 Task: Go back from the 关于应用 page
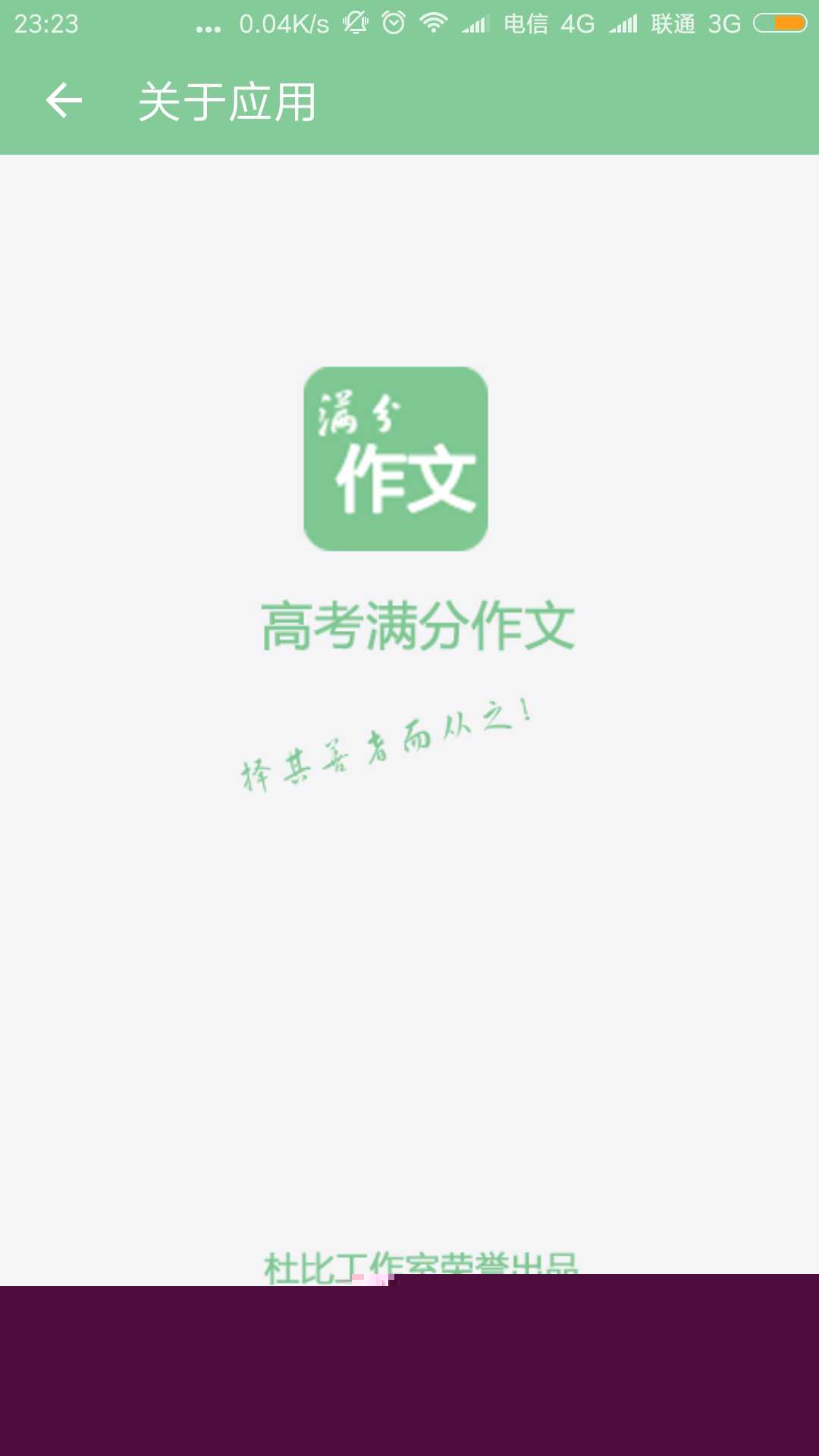[64, 101]
